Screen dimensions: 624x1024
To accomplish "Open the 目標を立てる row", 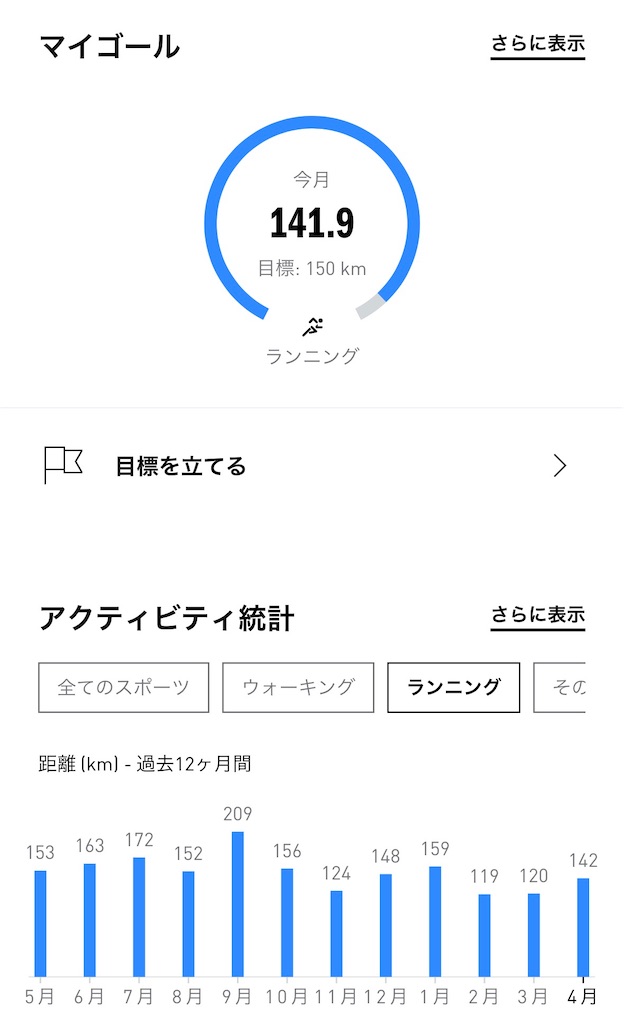I will [x=312, y=466].
